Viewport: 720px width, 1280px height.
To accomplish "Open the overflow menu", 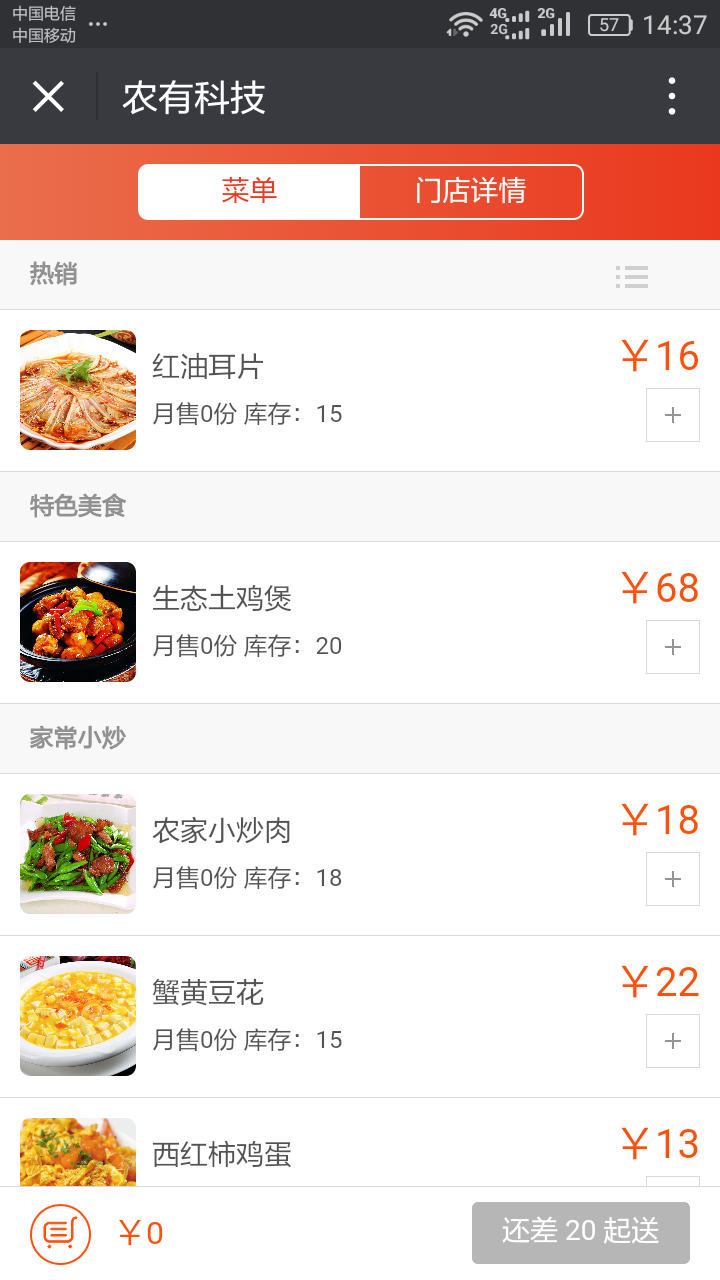I will [x=672, y=97].
